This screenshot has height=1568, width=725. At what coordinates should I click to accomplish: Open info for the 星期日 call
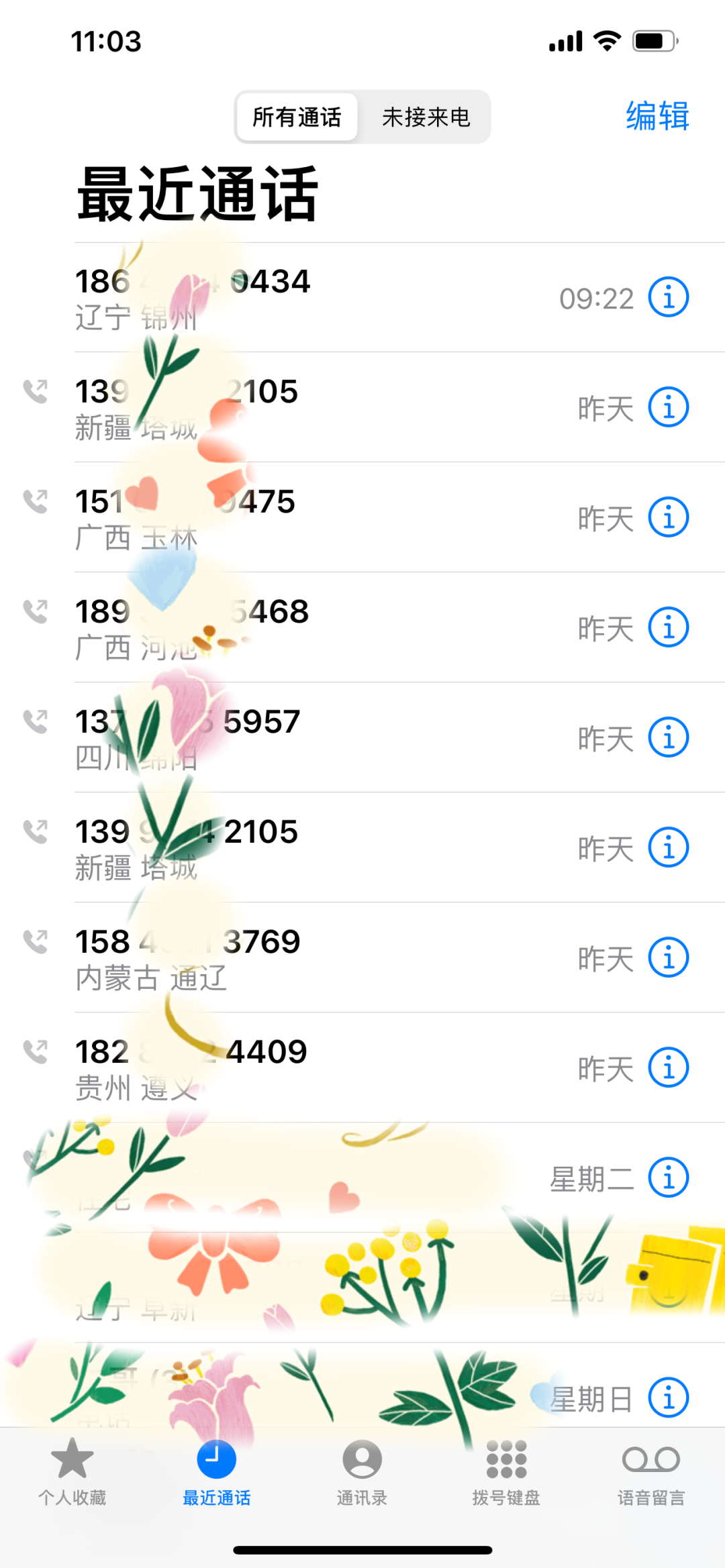(x=668, y=1398)
